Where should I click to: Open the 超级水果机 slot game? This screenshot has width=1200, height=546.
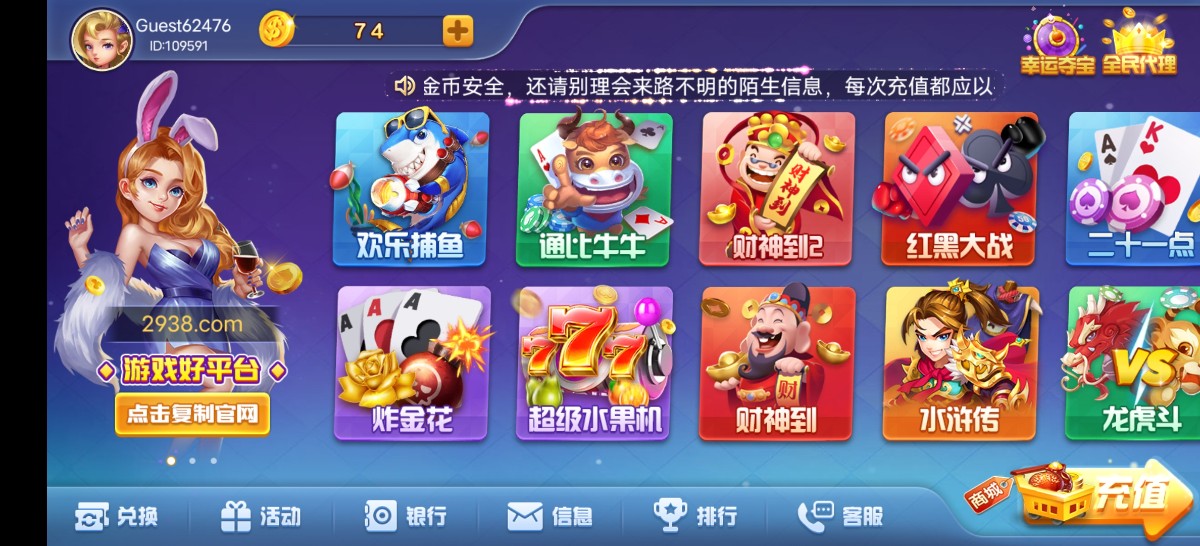coord(595,363)
